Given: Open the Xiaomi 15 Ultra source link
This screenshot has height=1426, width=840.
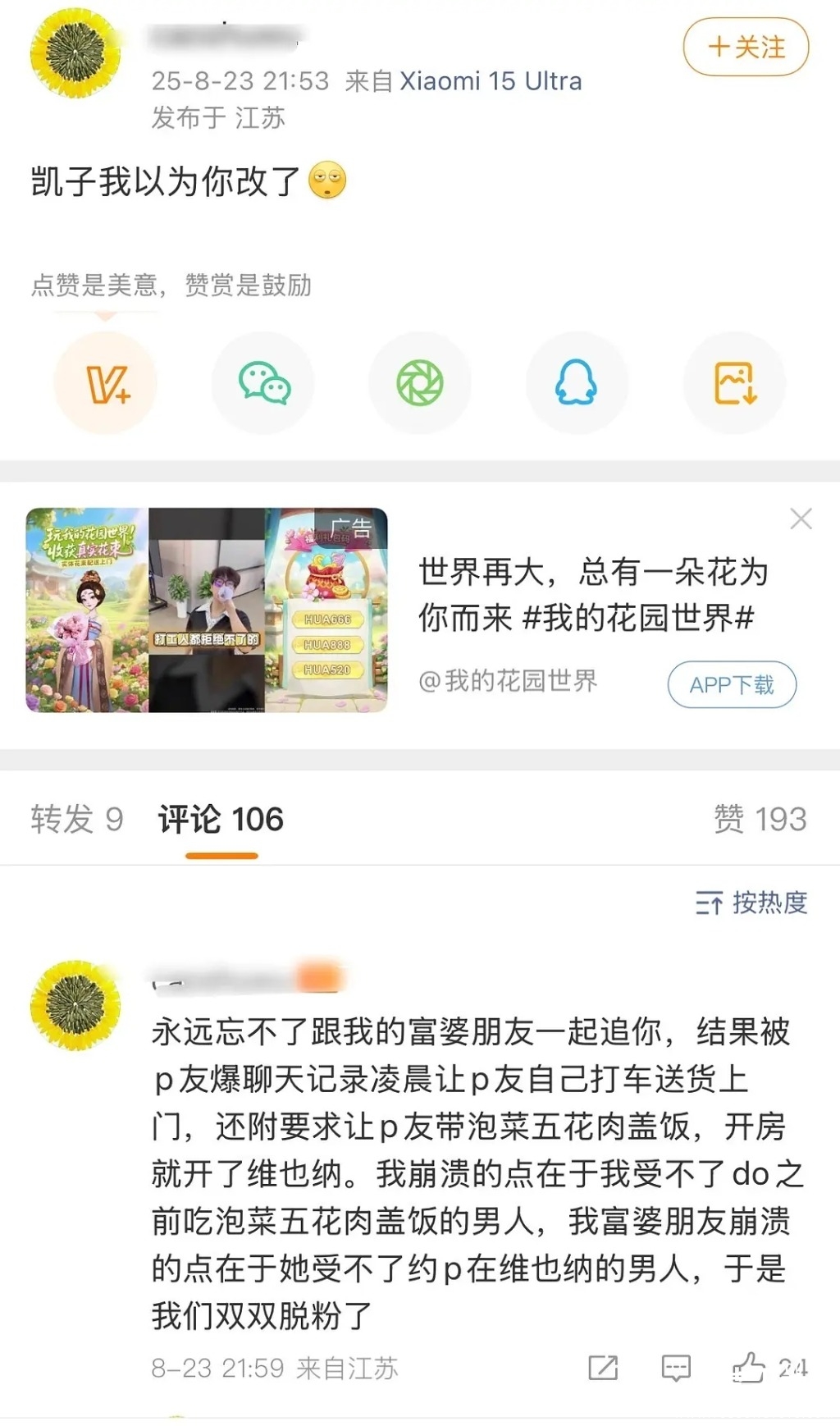Looking at the screenshot, I should [x=491, y=81].
